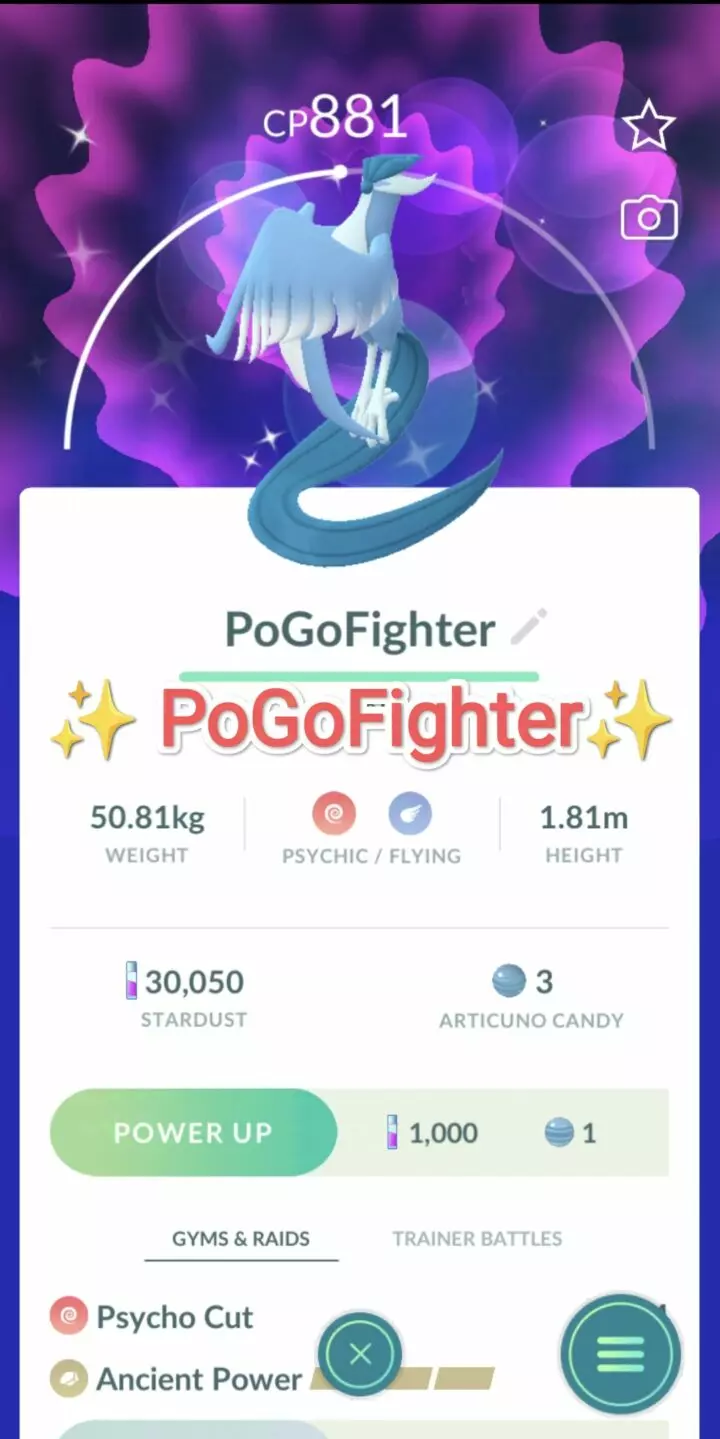720x1439 pixels.
Task: Open the AR camera photo mode
Action: pyautogui.click(x=649, y=217)
